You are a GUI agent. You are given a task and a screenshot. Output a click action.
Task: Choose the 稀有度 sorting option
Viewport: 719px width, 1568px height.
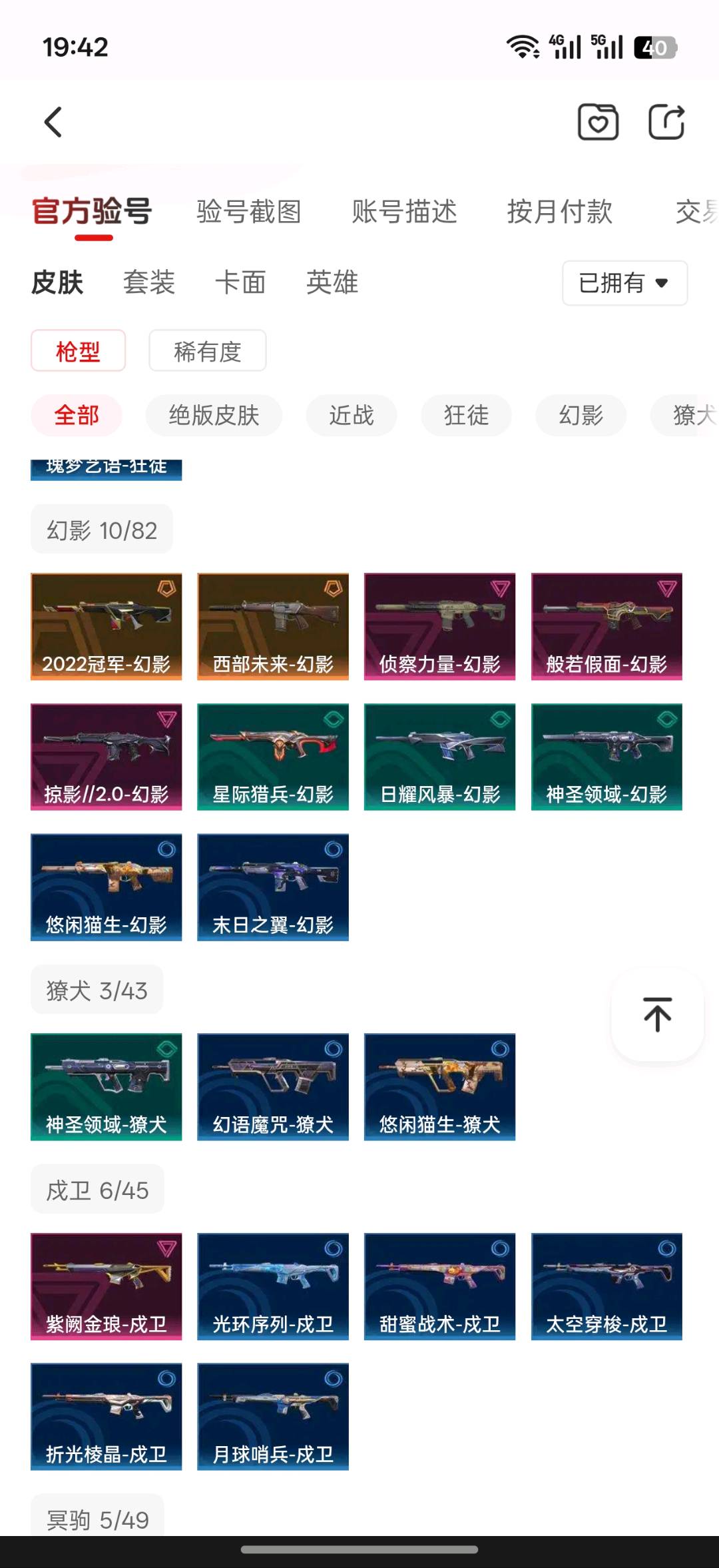pos(208,350)
